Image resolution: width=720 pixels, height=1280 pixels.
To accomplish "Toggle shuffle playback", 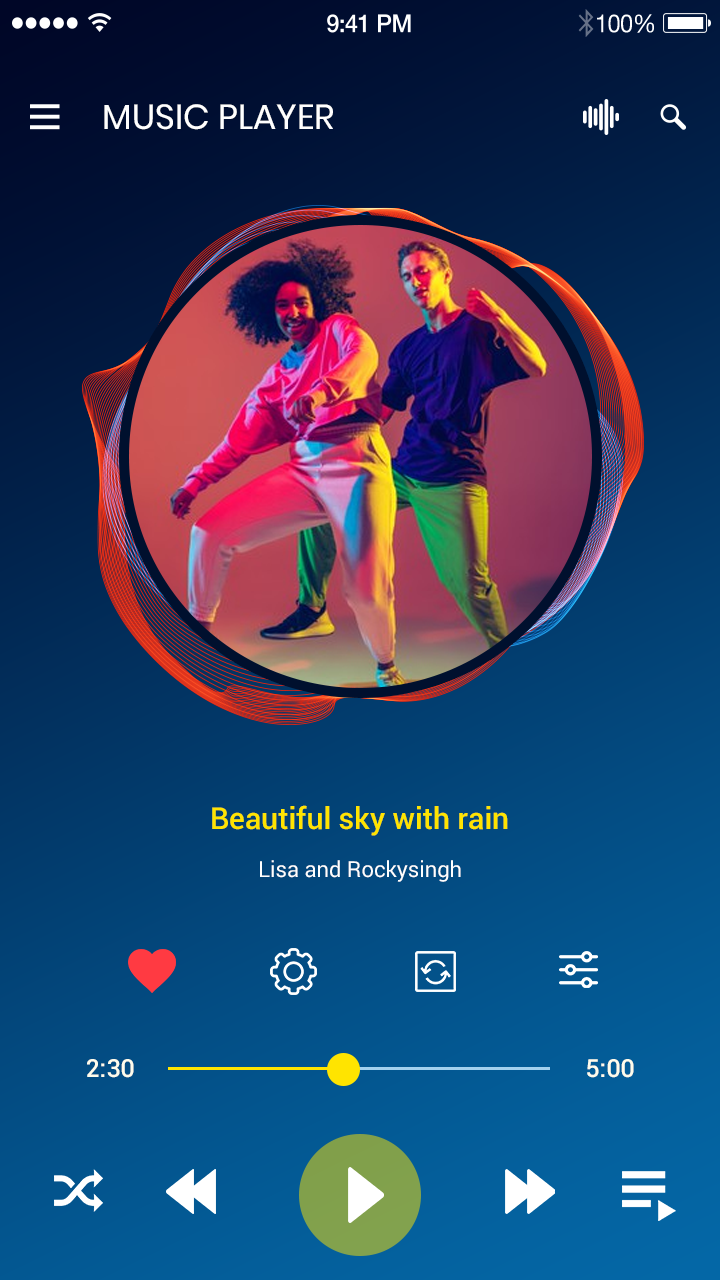I will pos(78,1192).
